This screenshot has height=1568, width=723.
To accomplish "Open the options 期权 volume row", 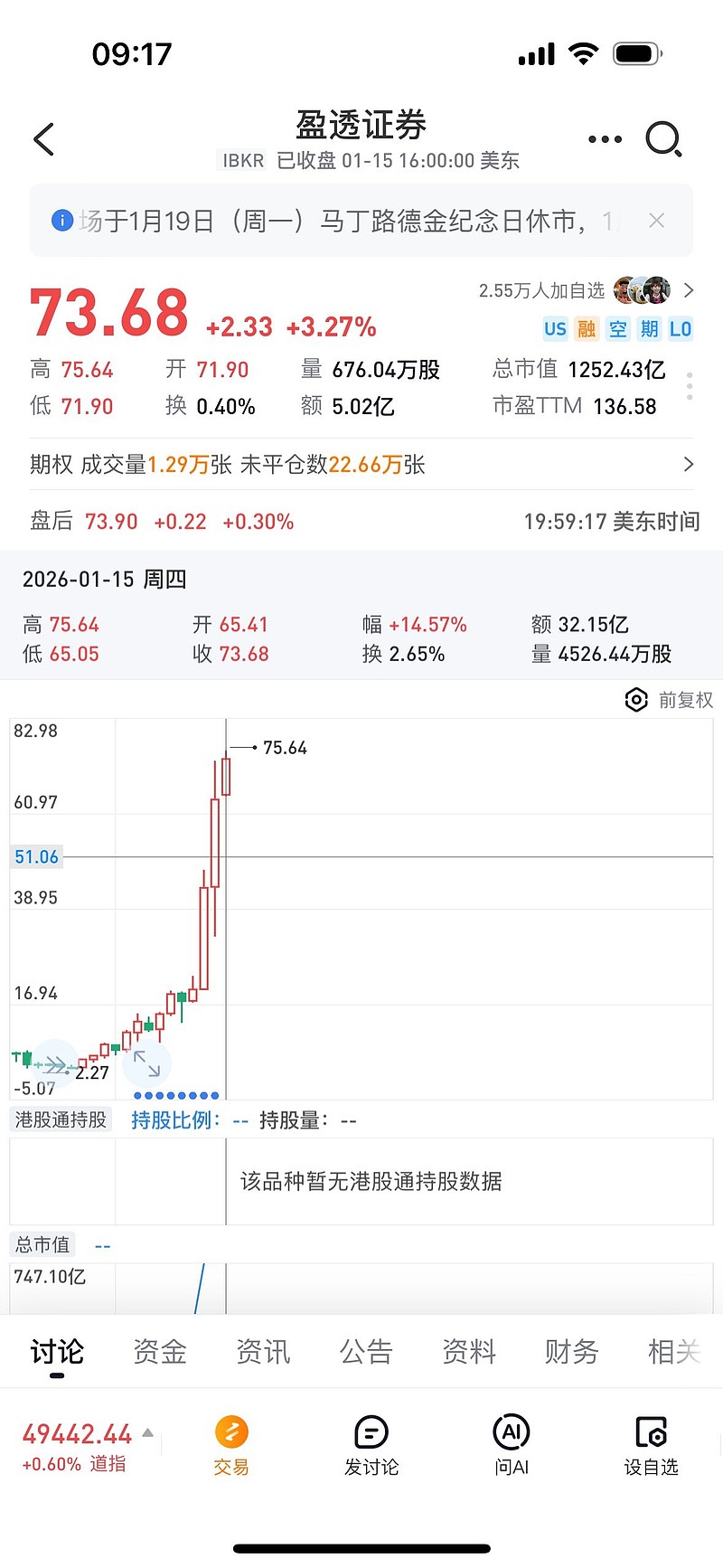I will [361, 465].
